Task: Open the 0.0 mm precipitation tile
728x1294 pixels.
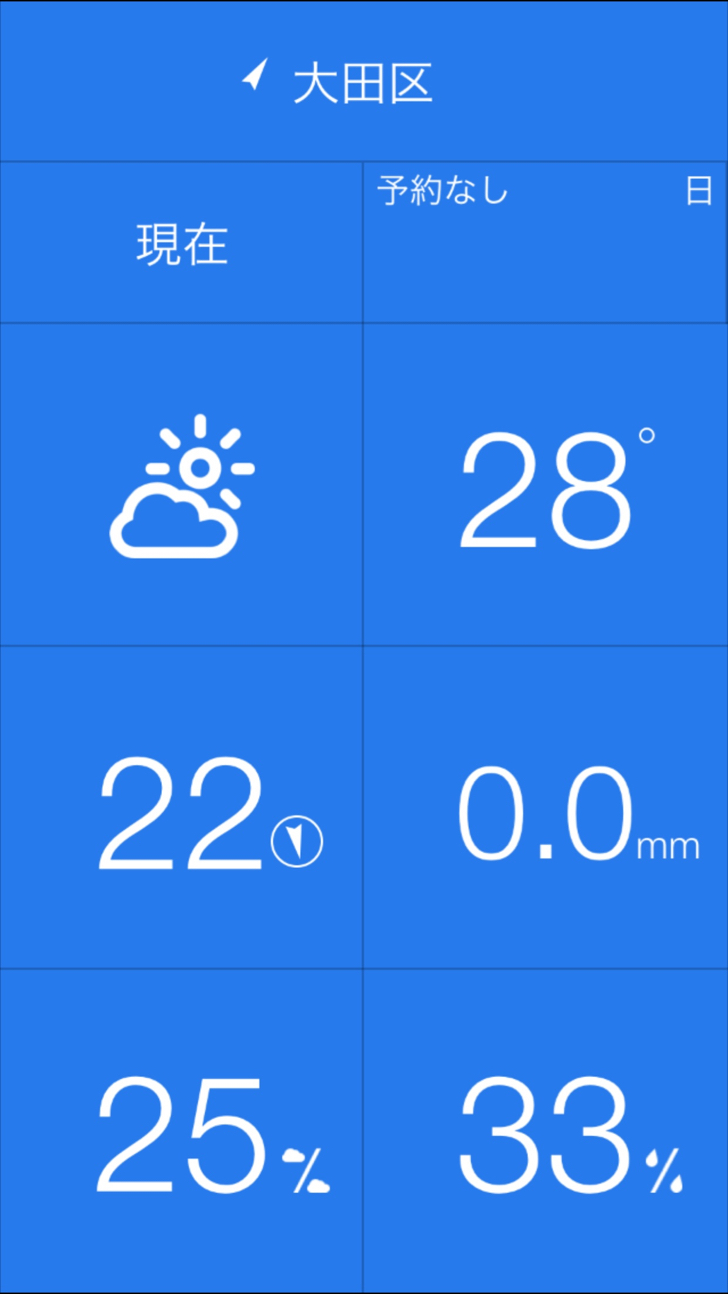Action: 545,807
